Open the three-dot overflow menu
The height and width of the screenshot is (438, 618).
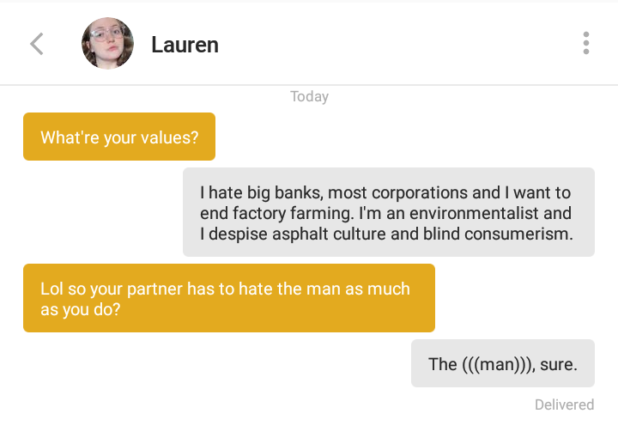pyautogui.click(x=585, y=43)
